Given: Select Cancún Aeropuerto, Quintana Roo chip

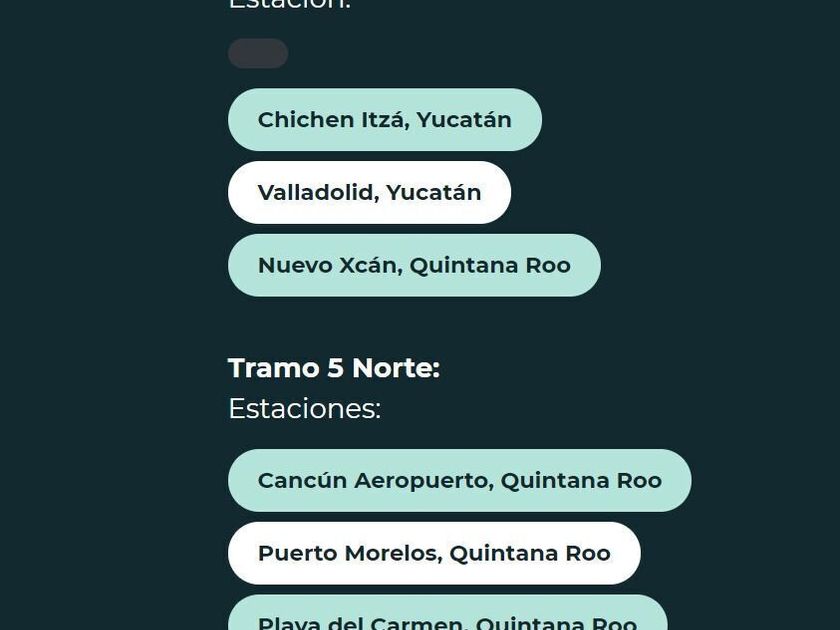Looking at the screenshot, I should [x=459, y=480].
